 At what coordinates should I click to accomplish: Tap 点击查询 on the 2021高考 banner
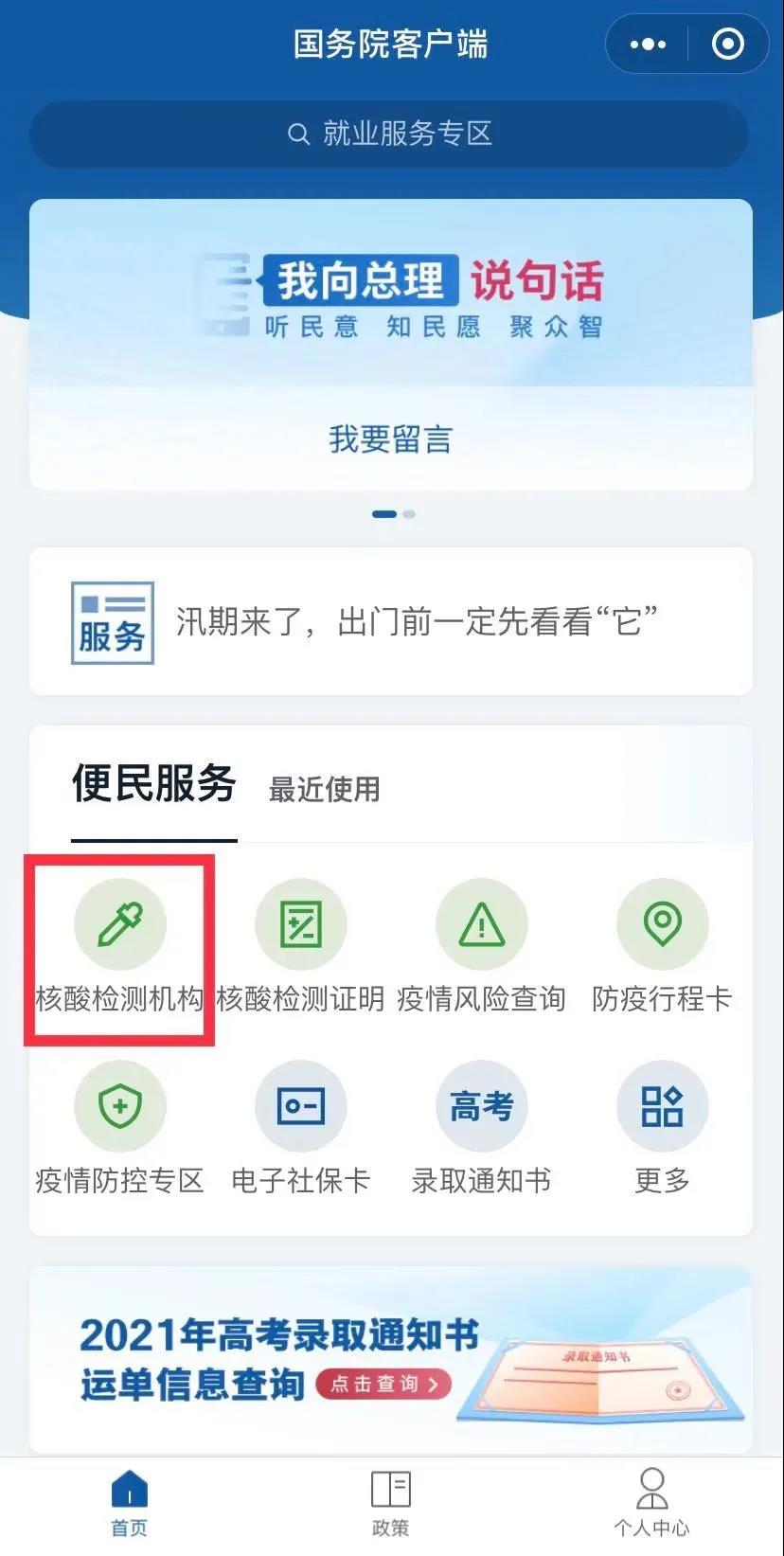[x=383, y=1384]
